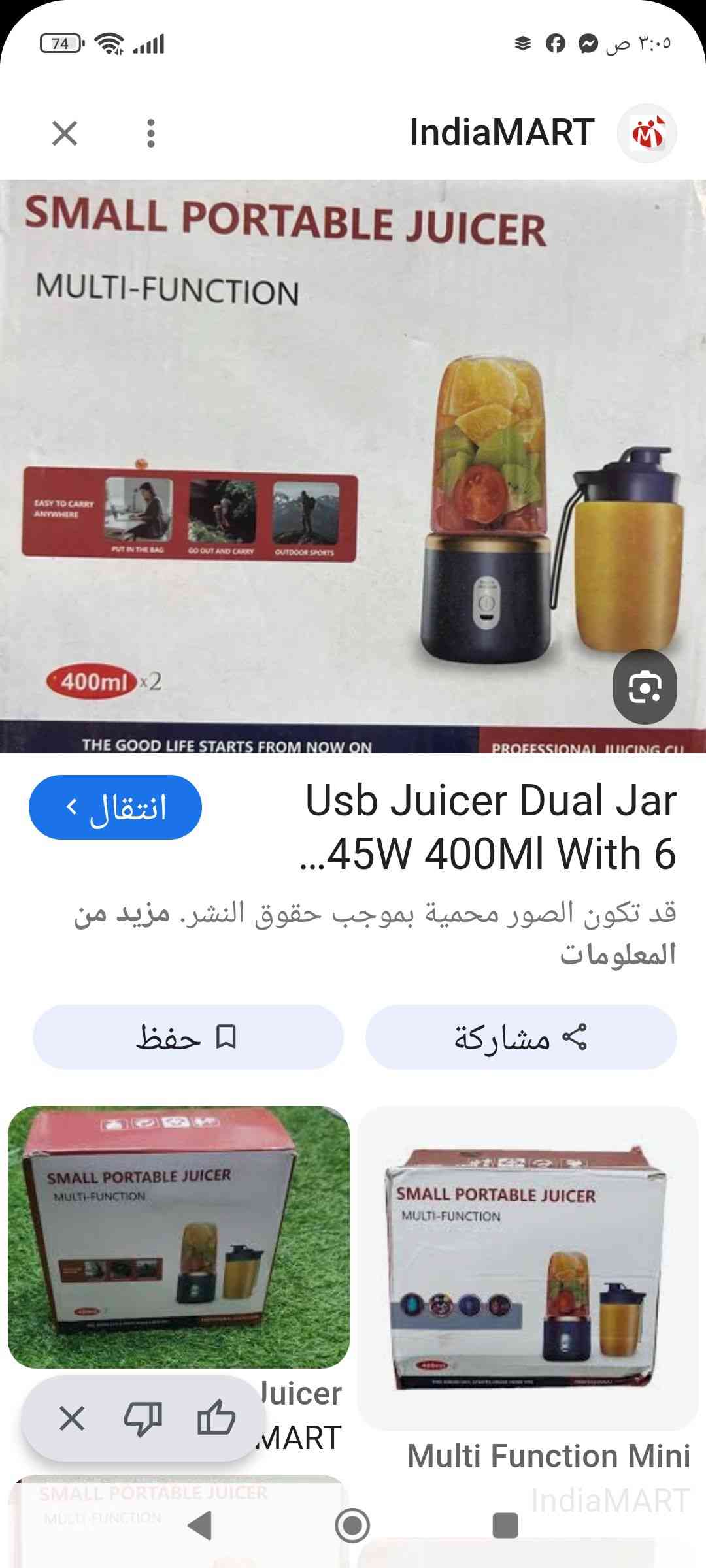Give thumbs up feedback
This screenshot has height=1568, width=706.
(216, 1418)
